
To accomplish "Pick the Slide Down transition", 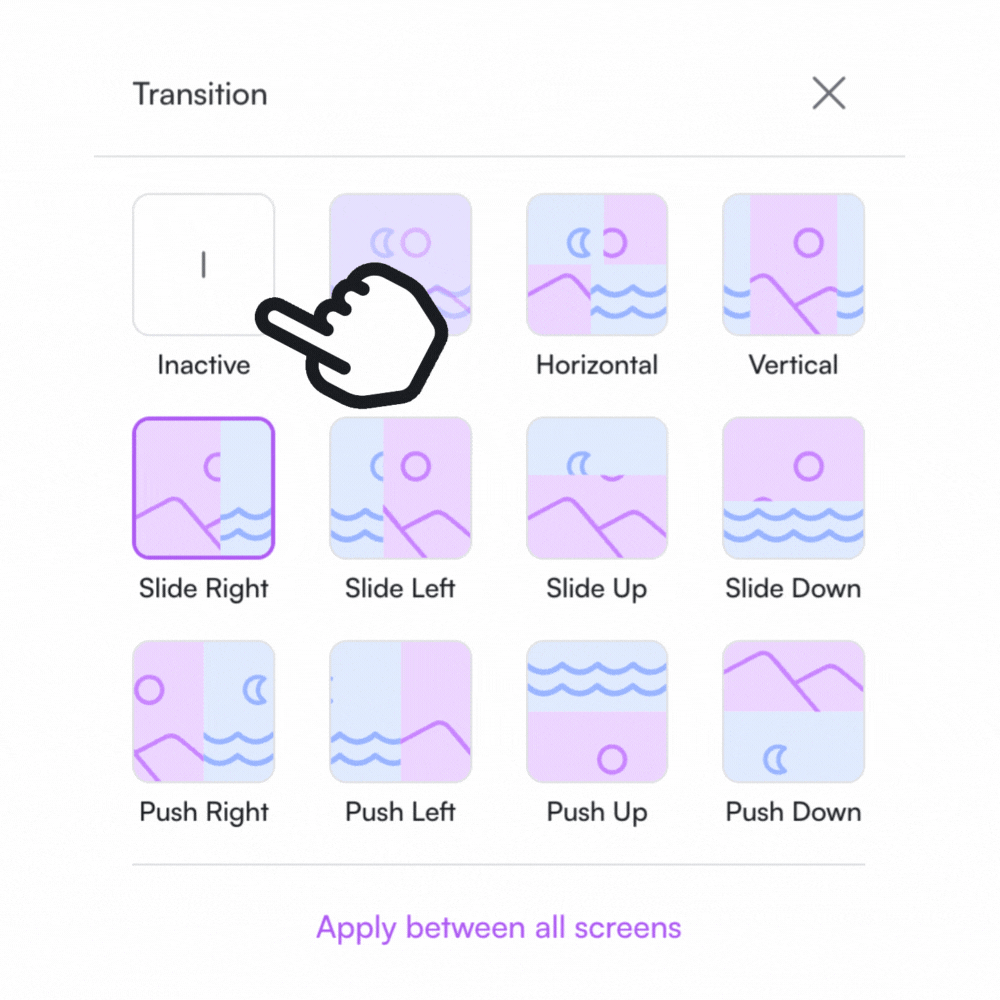I will coord(793,488).
